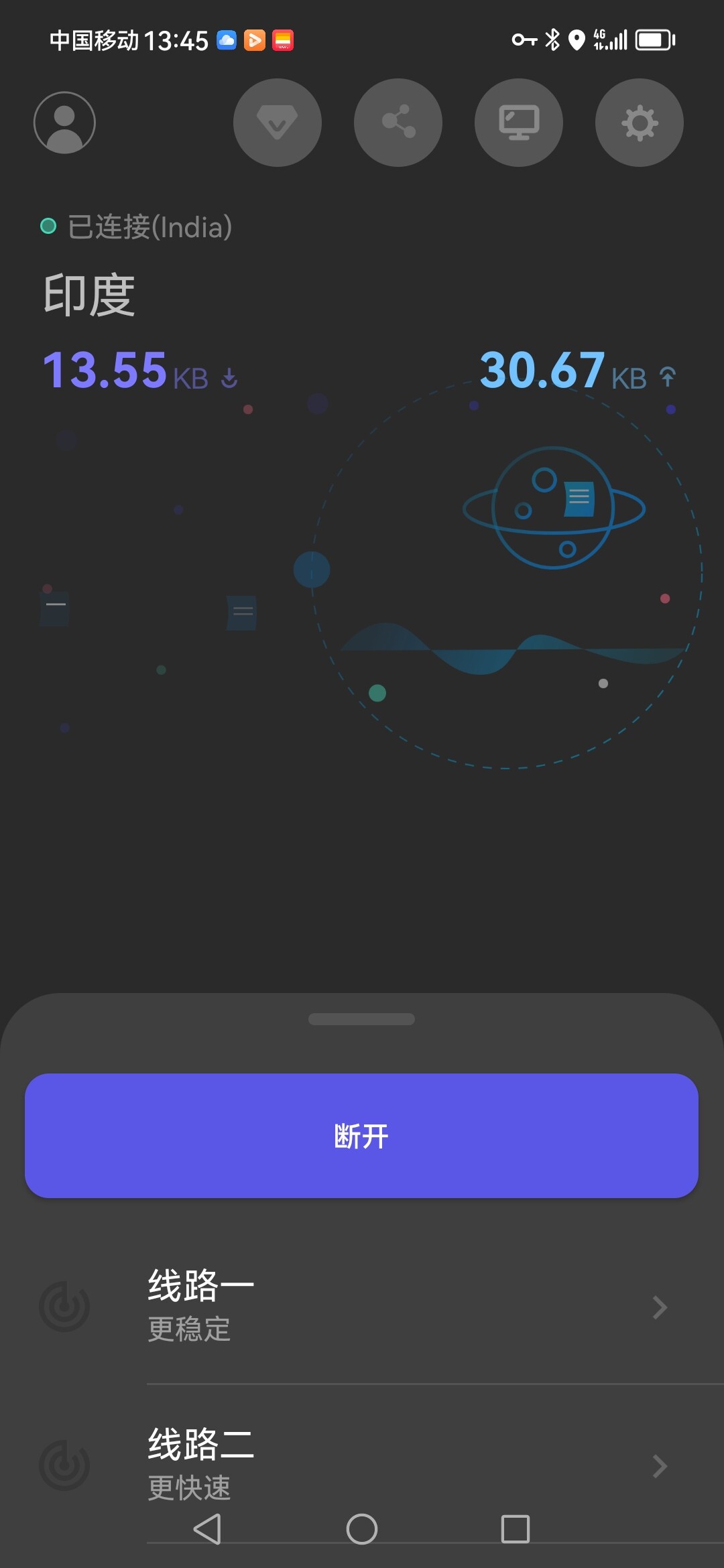724x1568 pixels.
Task: Select 线路二 更快速 route
Action: pyautogui.click(x=362, y=1464)
